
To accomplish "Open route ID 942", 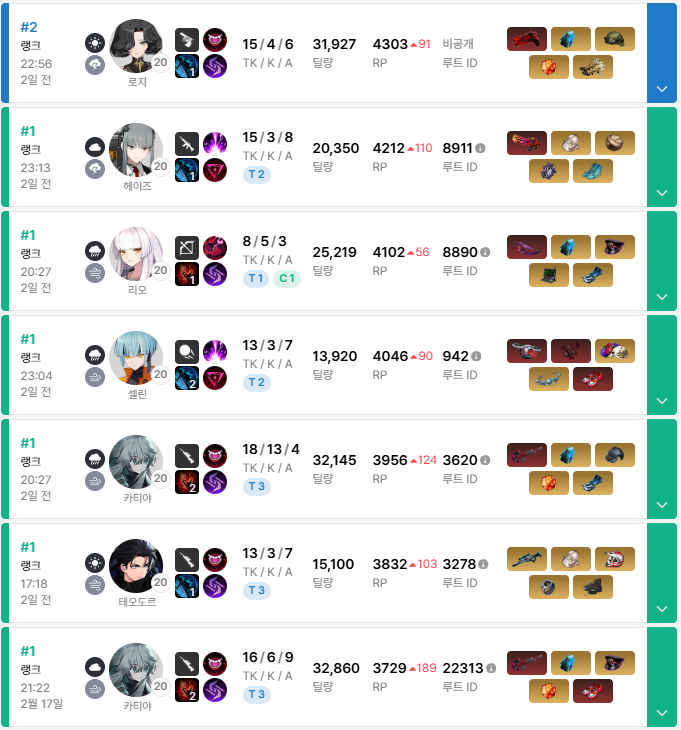I will coord(455,356).
